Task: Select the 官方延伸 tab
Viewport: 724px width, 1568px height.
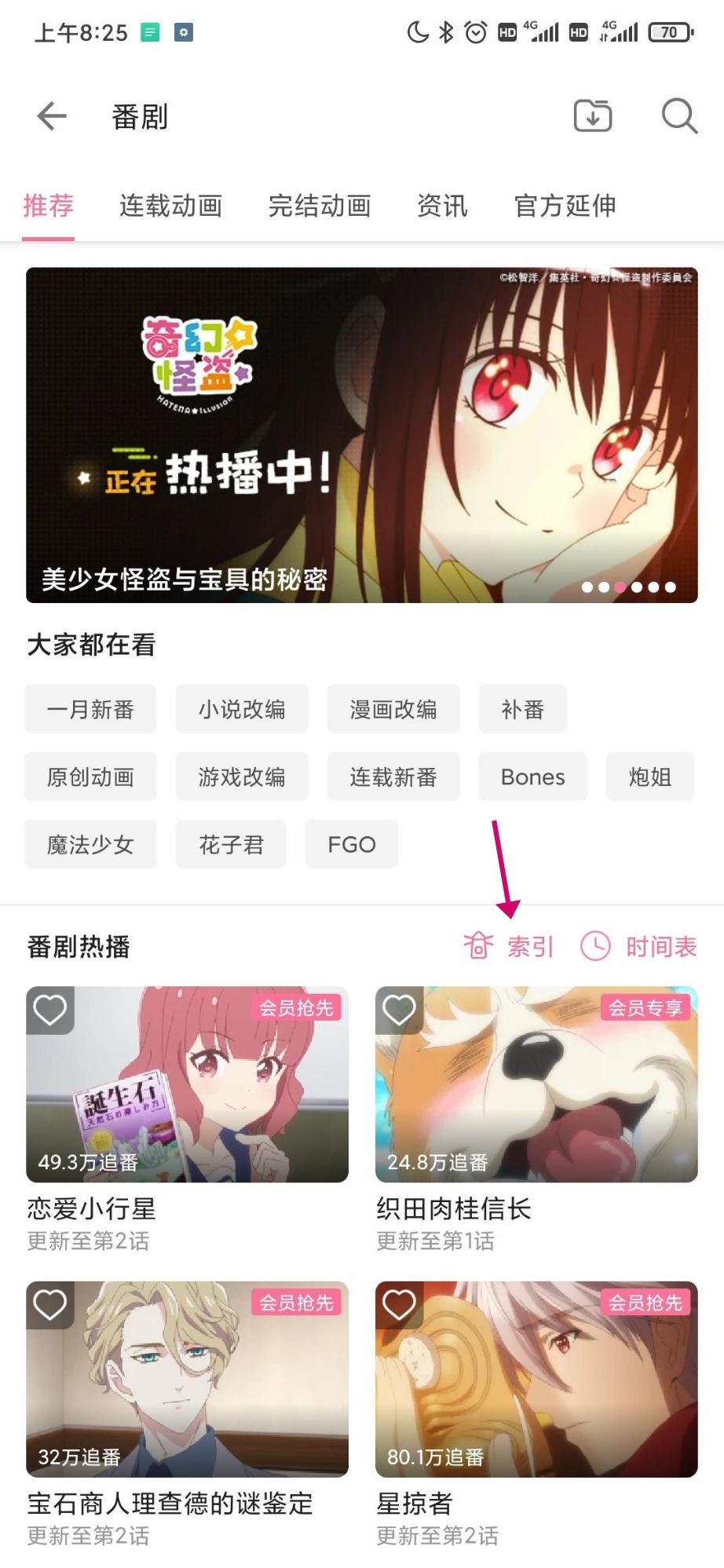Action: pyautogui.click(x=565, y=206)
